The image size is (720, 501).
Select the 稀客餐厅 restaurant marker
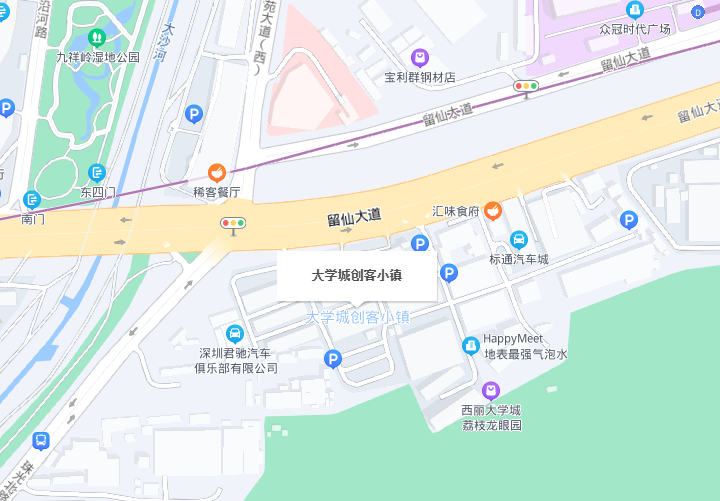pyautogui.click(x=216, y=173)
